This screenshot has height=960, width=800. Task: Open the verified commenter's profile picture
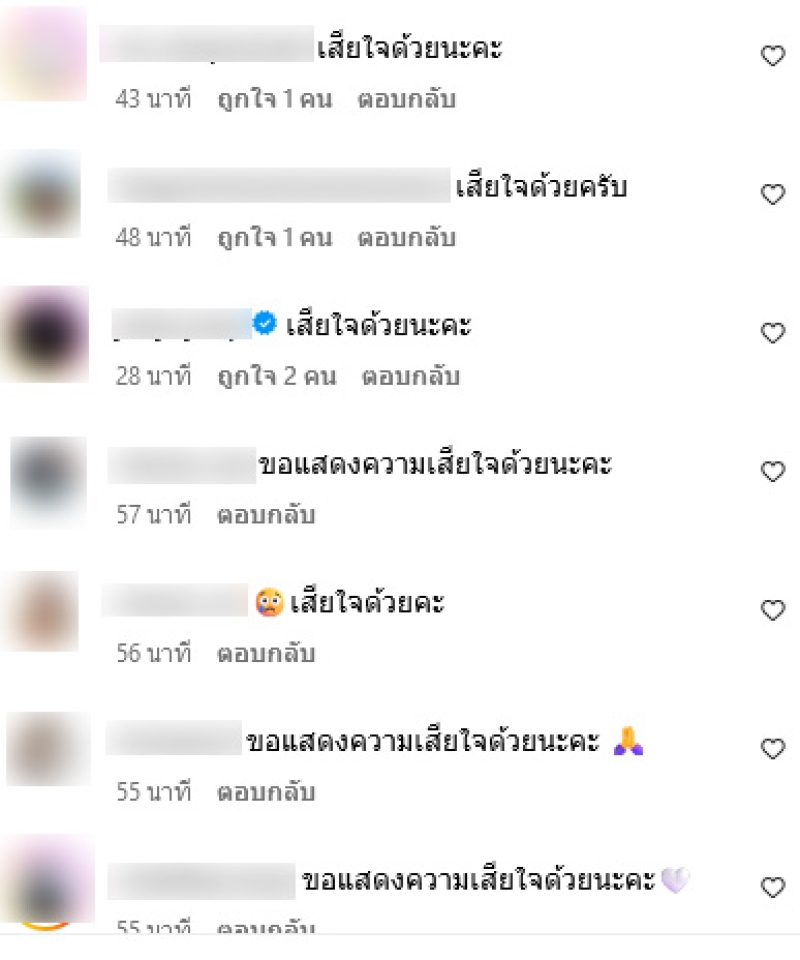click(45, 335)
